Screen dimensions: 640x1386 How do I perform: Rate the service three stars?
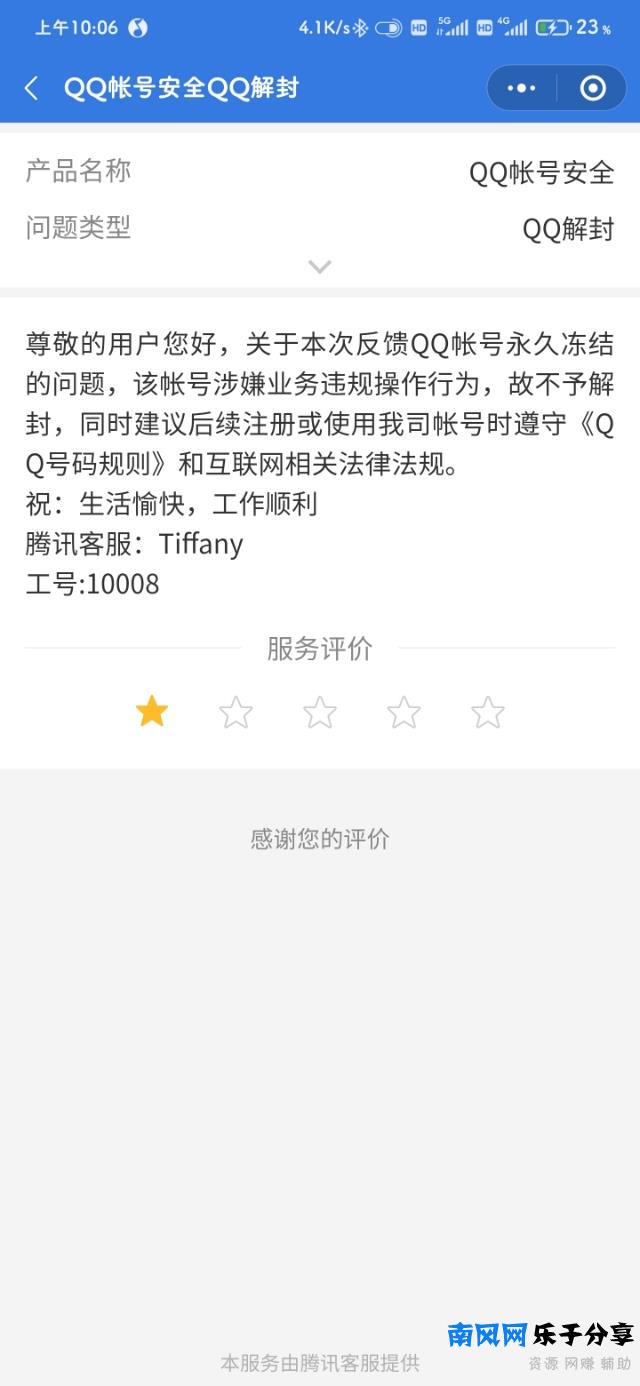(320, 712)
